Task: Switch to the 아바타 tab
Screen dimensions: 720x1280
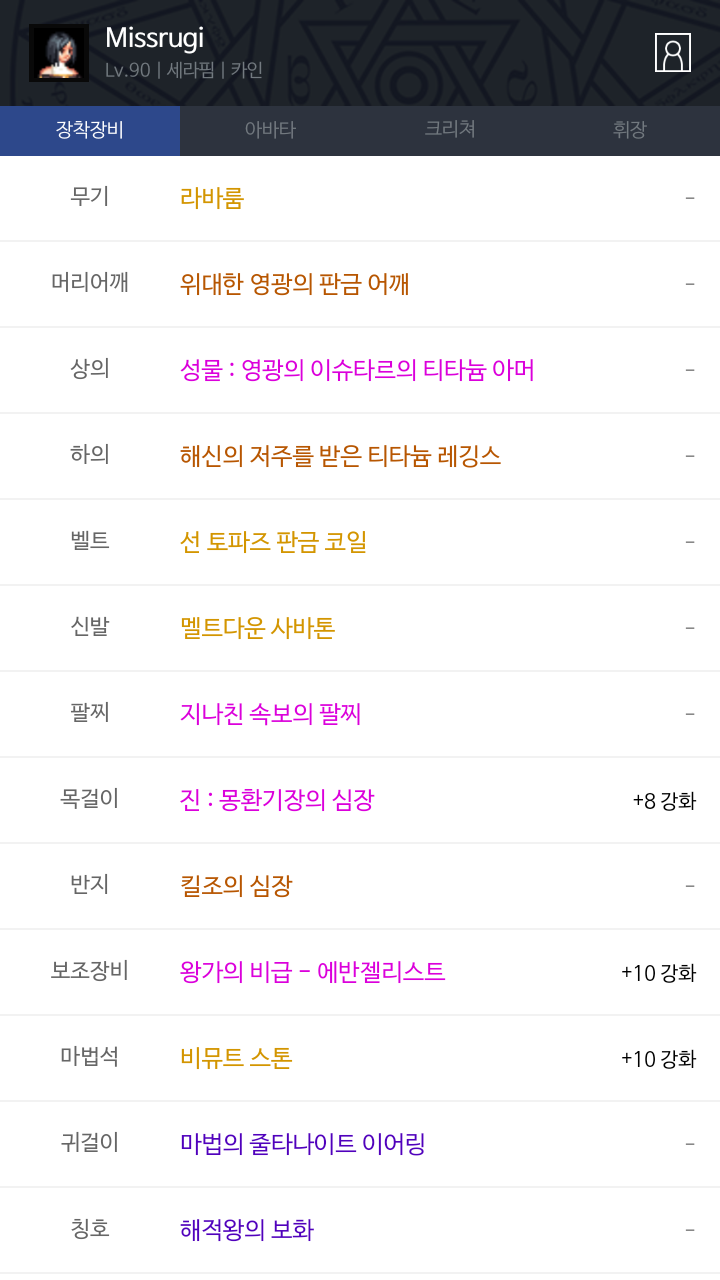Action: (270, 130)
